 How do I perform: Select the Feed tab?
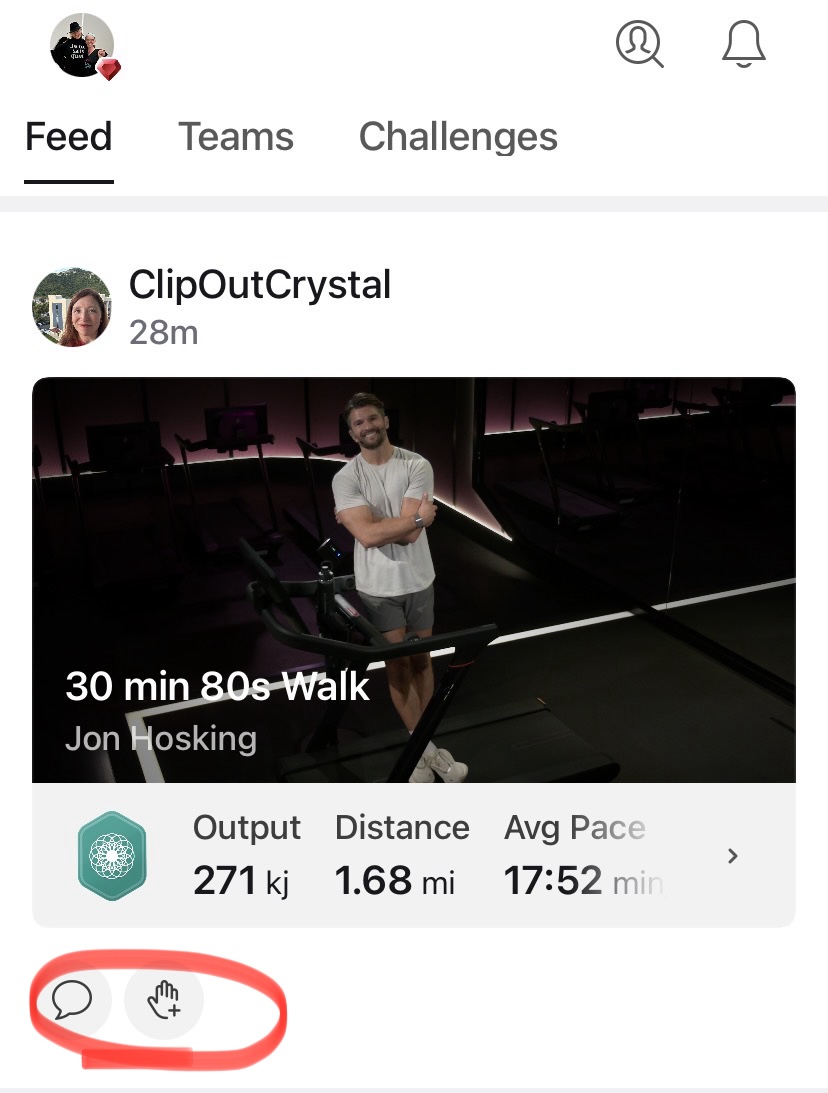click(68, 137)
